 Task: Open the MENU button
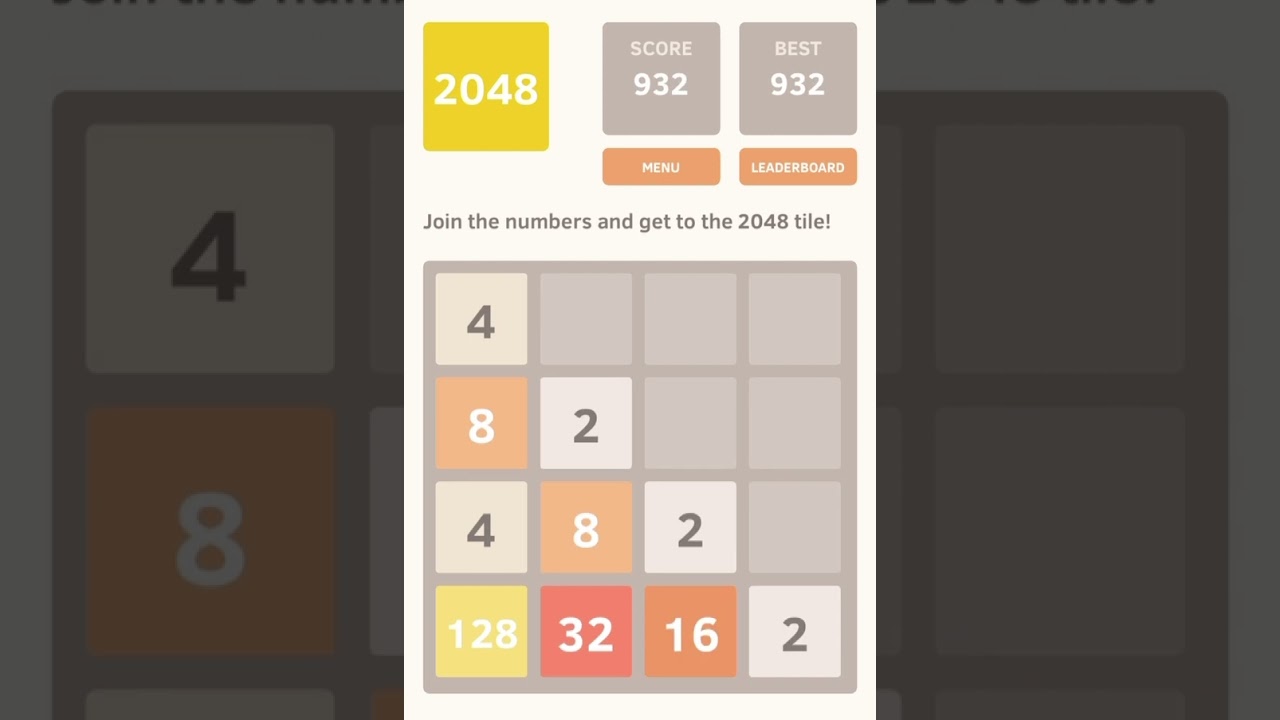(661, 167)
